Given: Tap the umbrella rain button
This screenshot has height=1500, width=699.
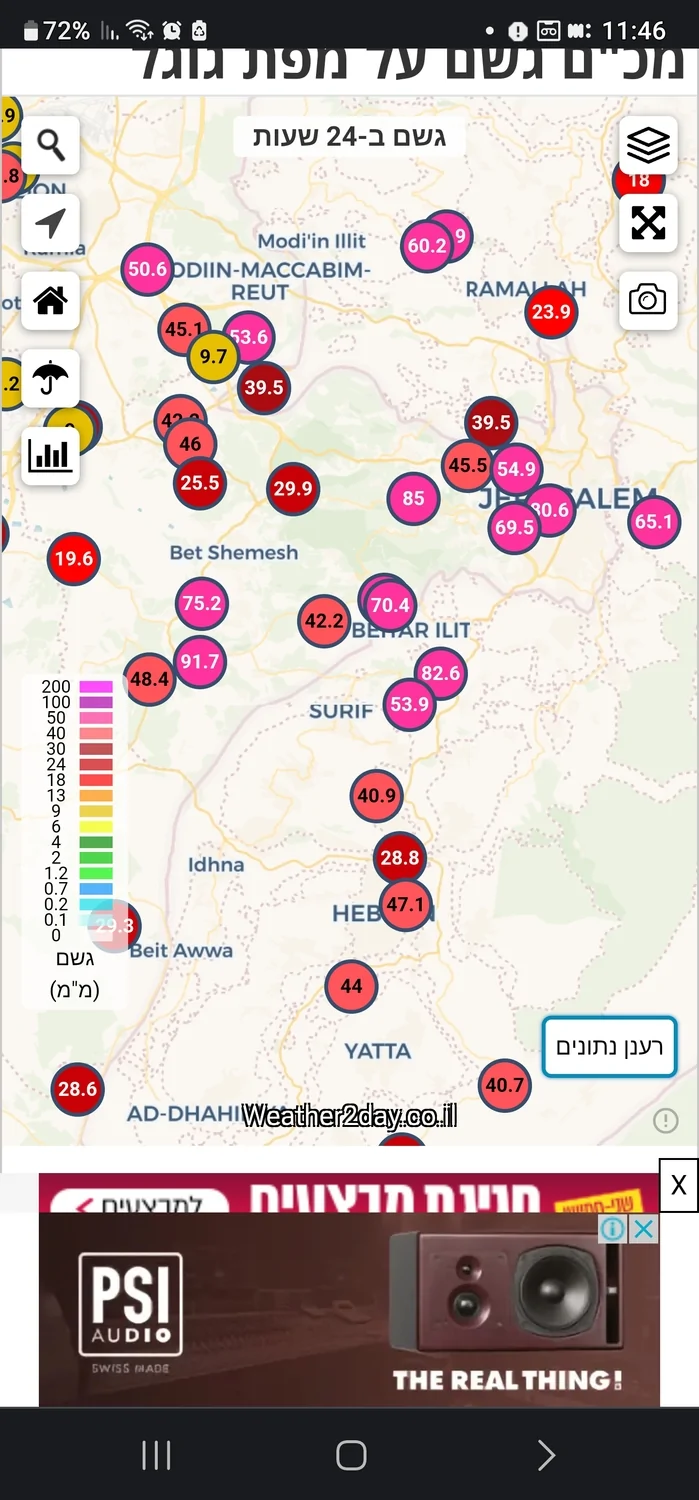Looking at the screenshot, I should [x=51, y=378].
